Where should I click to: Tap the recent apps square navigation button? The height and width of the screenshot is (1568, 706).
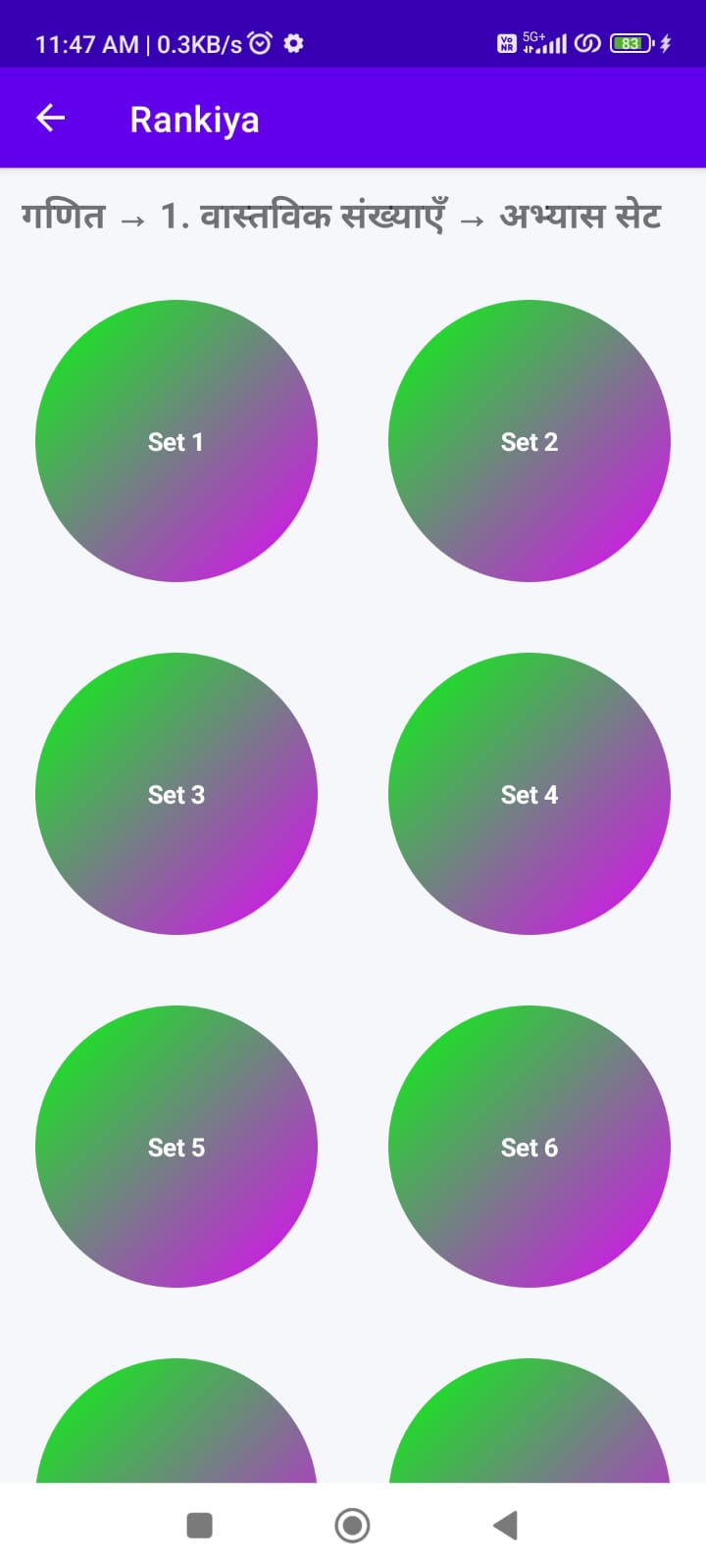[199, 1525]
